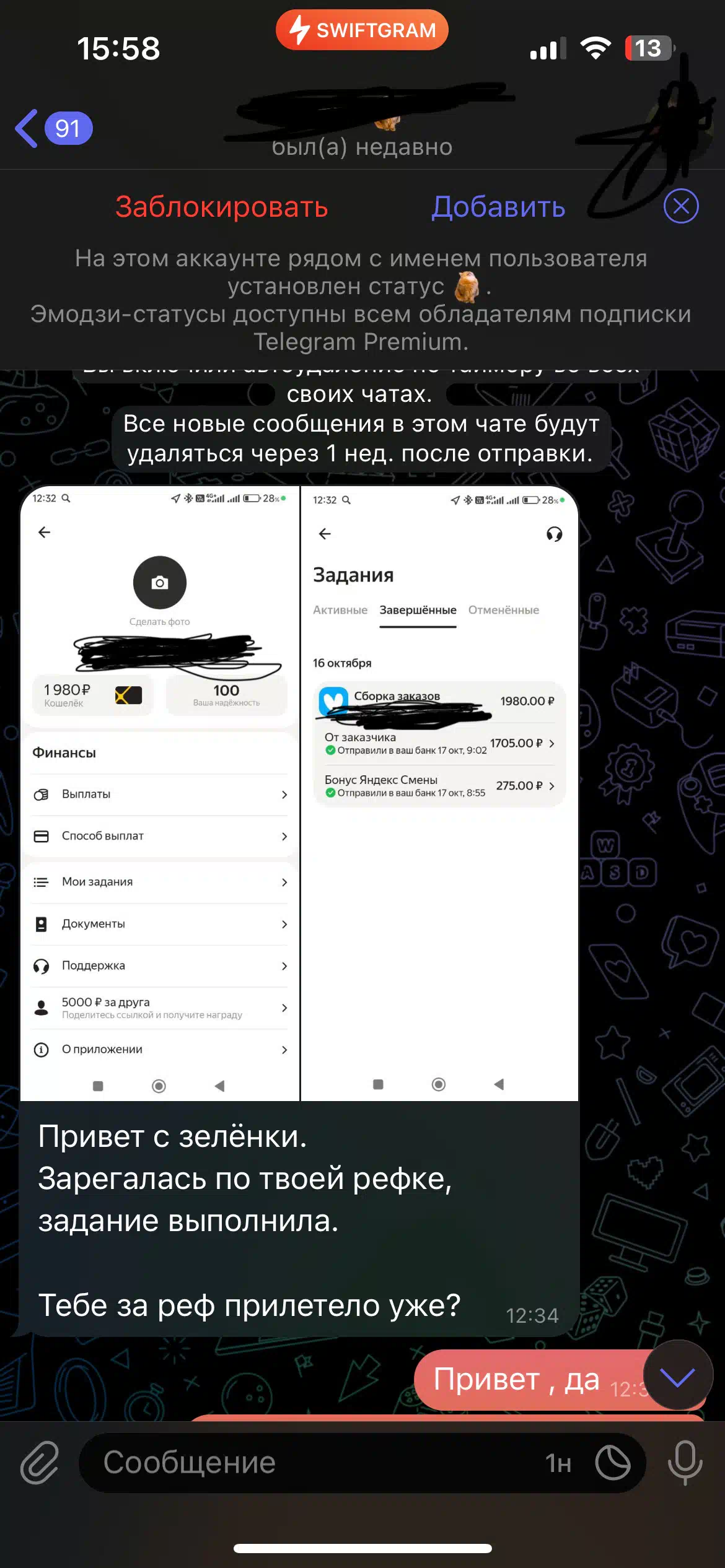Viewport: 725px width, 1568px height.
Task: Open the right Задания screenshot photo
Action: pos(439,793)
